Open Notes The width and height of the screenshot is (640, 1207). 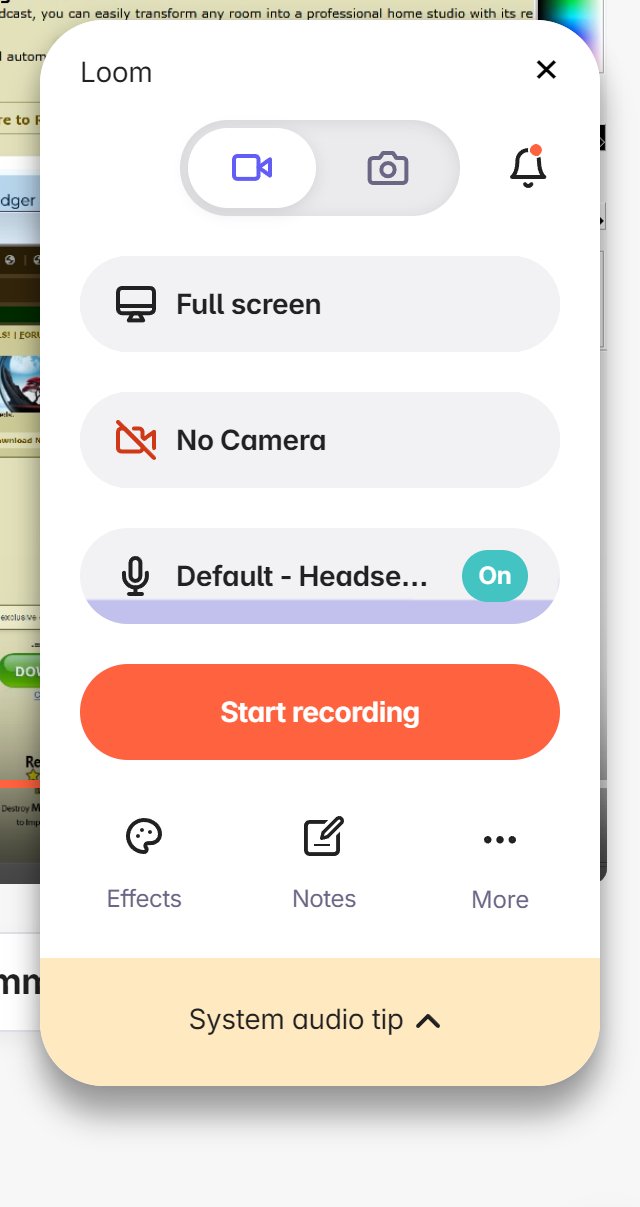pos(324,862)
